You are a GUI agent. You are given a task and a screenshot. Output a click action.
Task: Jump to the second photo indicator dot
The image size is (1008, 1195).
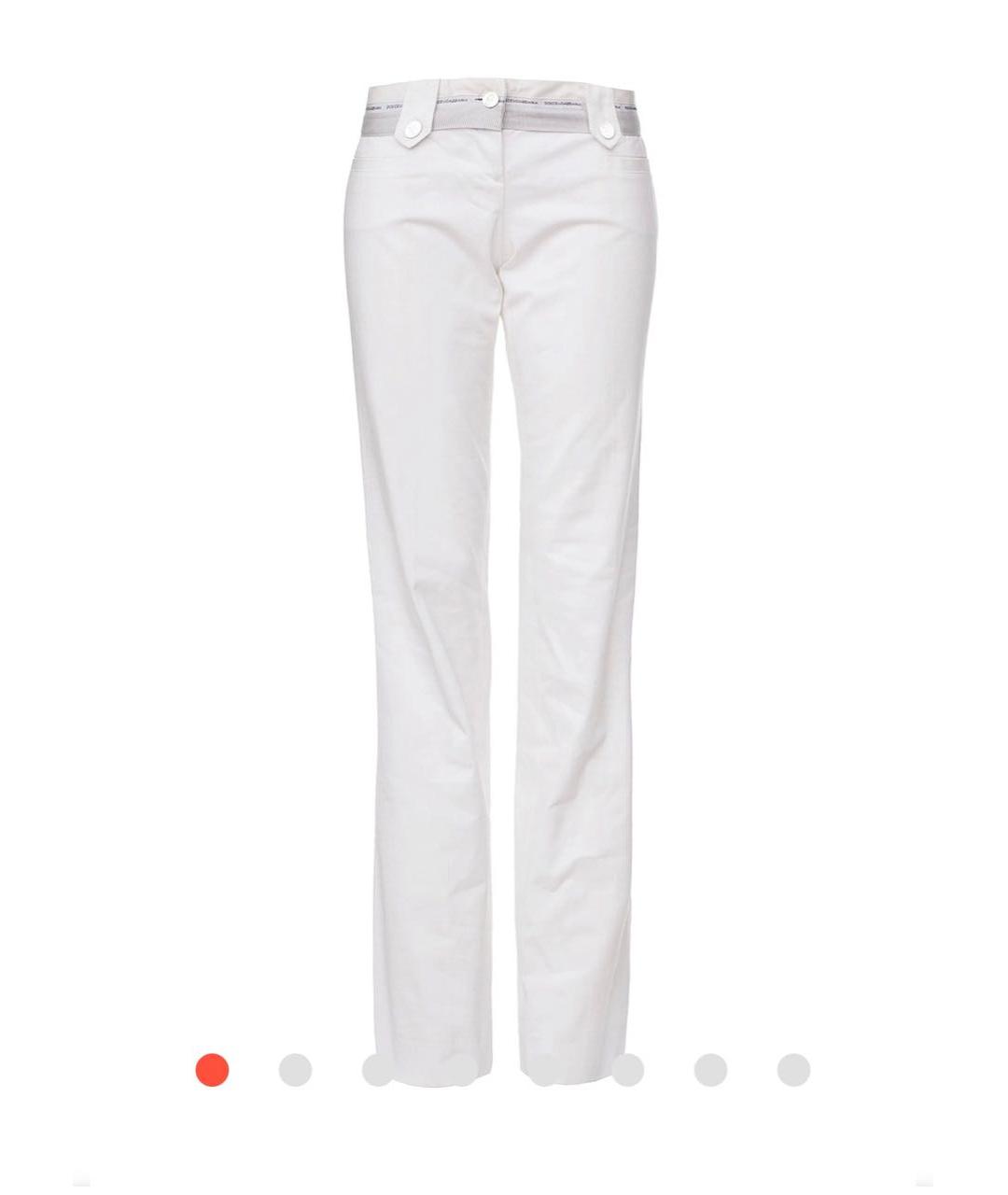[x=295, y=1070]
